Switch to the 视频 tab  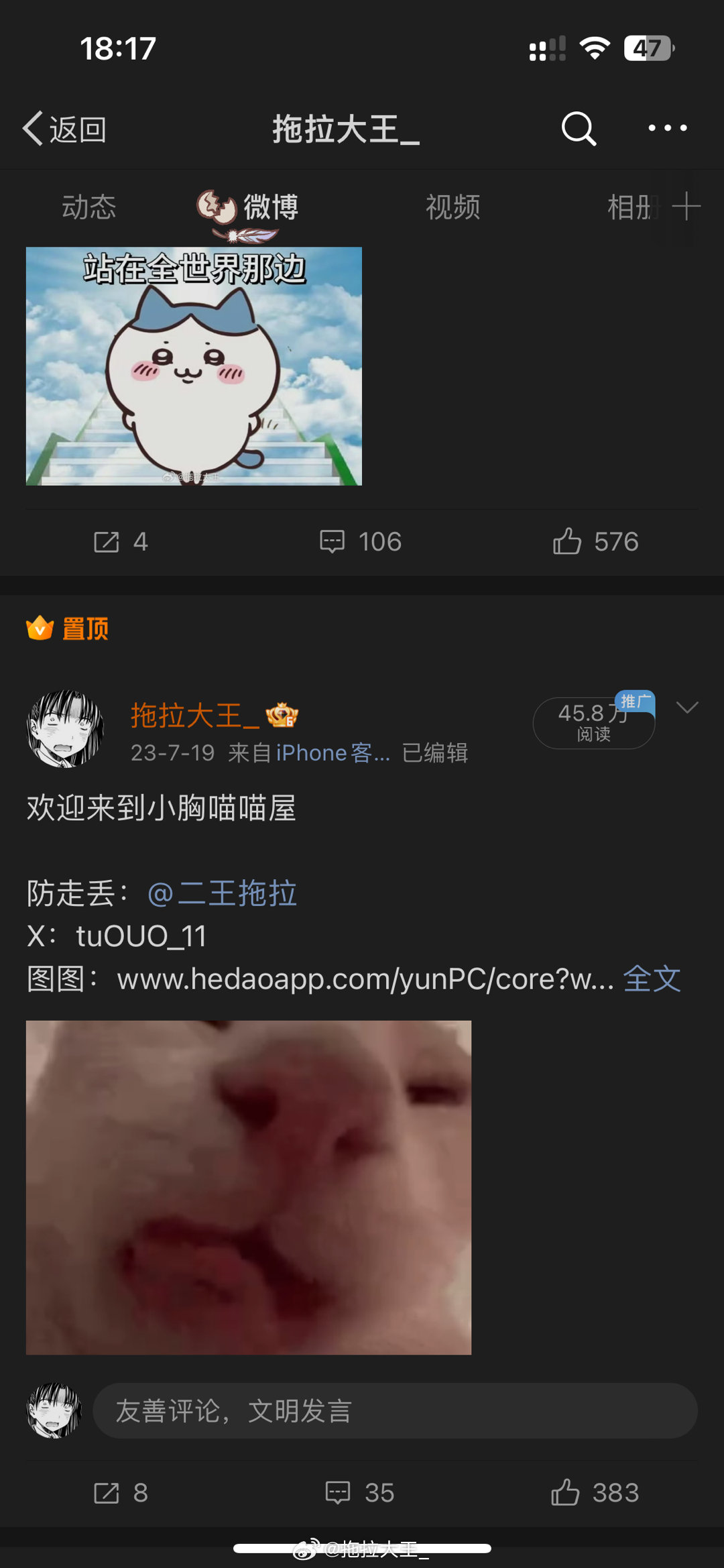(452, 207)
